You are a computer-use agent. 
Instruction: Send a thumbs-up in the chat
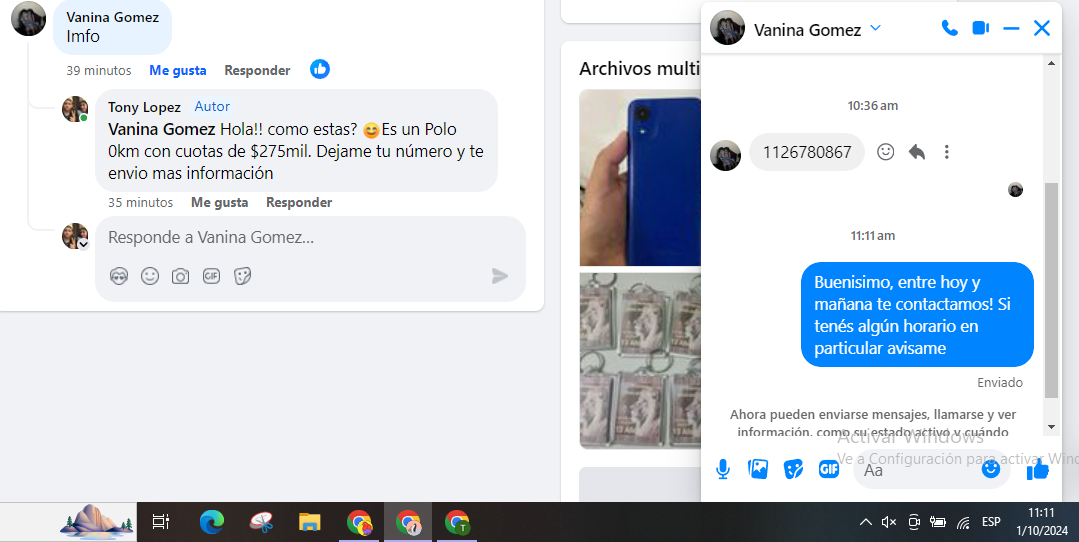tap(1038, 469)
